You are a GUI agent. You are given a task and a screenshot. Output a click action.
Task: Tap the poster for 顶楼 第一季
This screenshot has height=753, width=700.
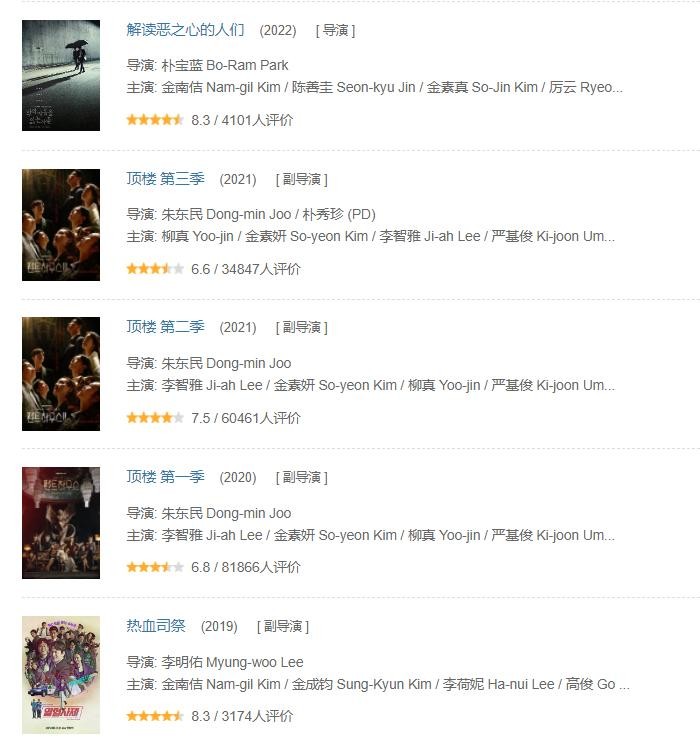coord(61,523)
